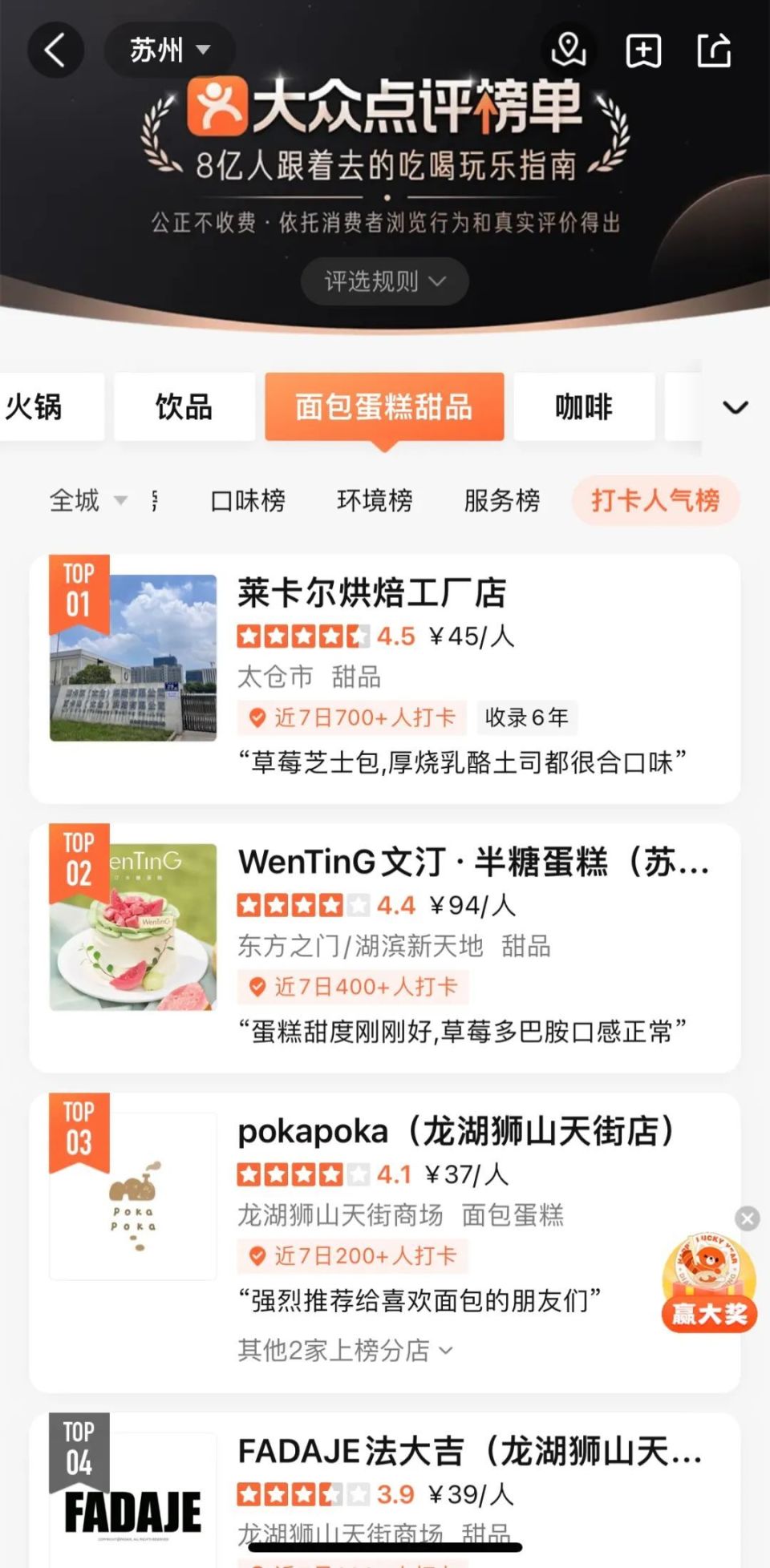Click the back arrow in top-left

55,50
